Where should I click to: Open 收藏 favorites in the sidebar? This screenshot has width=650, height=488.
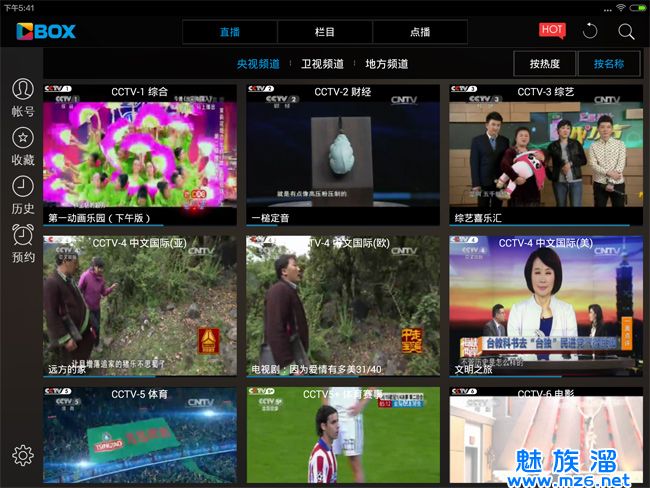(x=23, y=146)
